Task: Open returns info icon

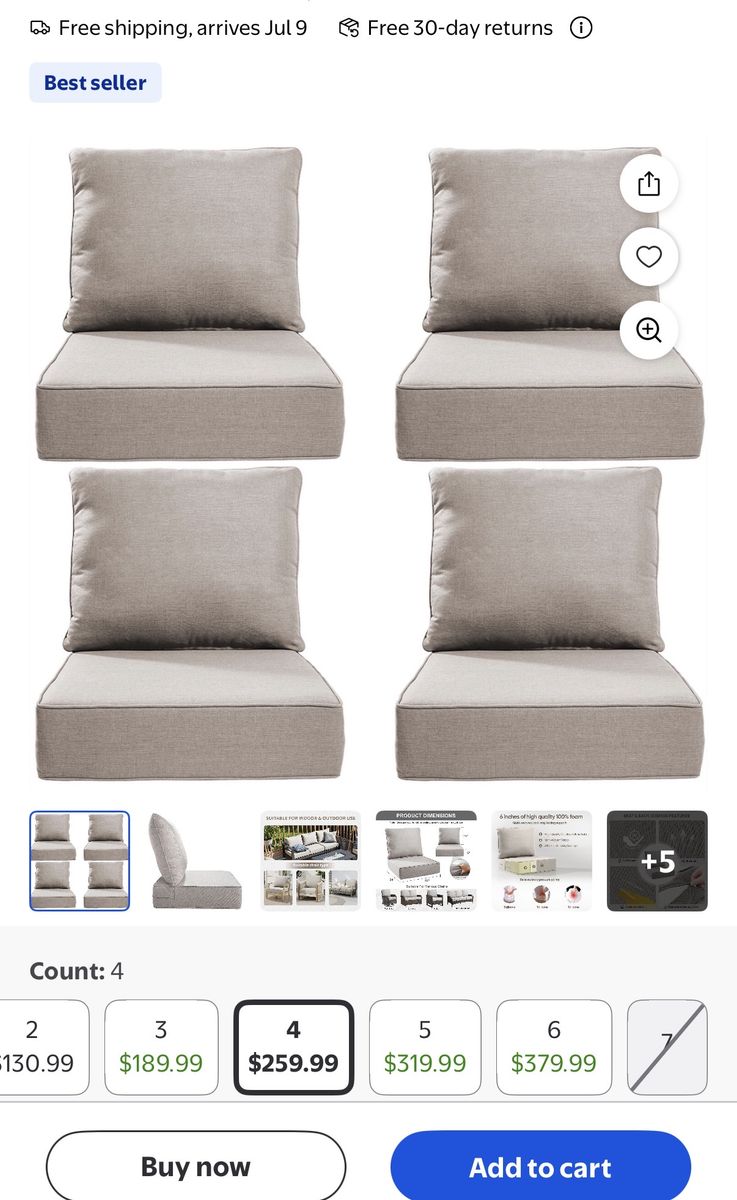Action: pyautogui.click(x=581, y=28)
